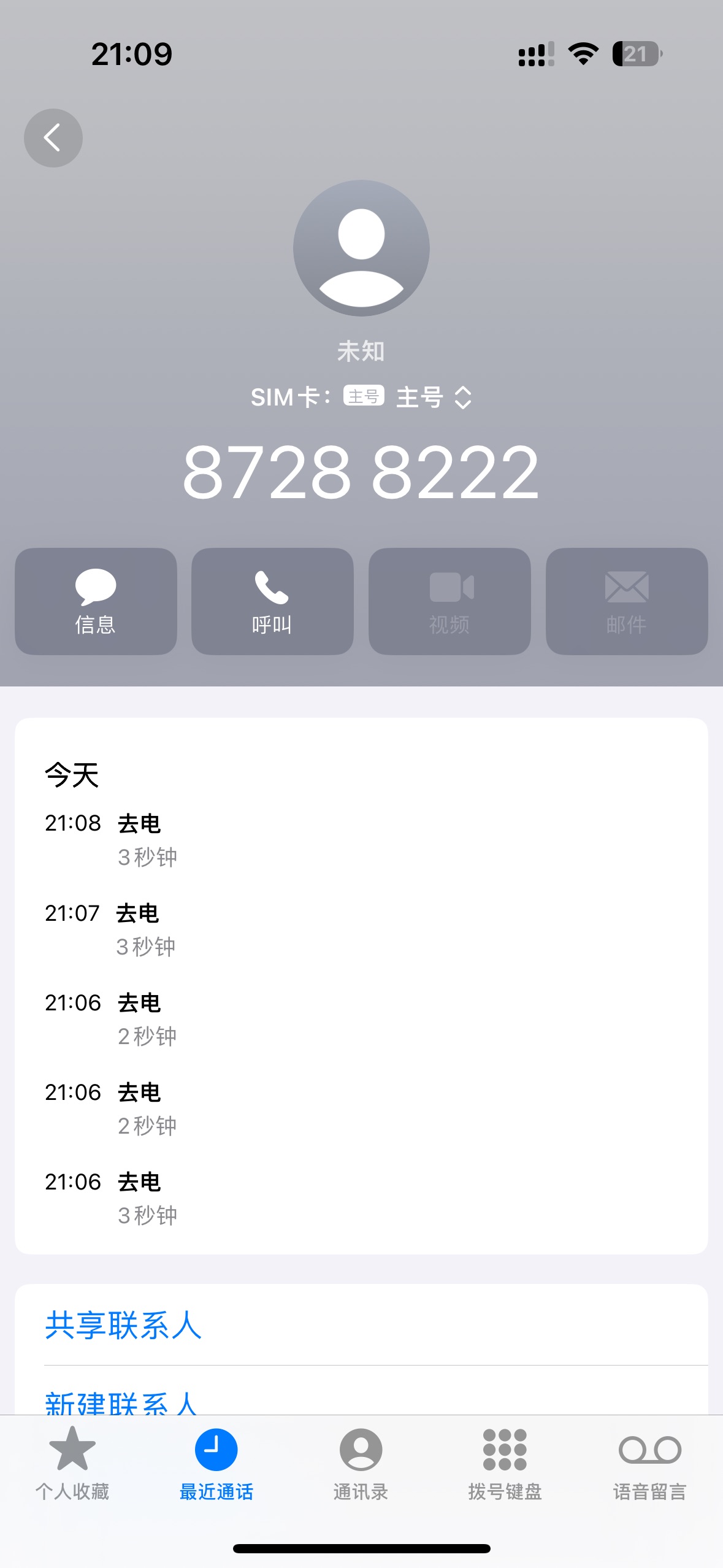Switch to the 个人收藏 tab

coord(72,1464)
